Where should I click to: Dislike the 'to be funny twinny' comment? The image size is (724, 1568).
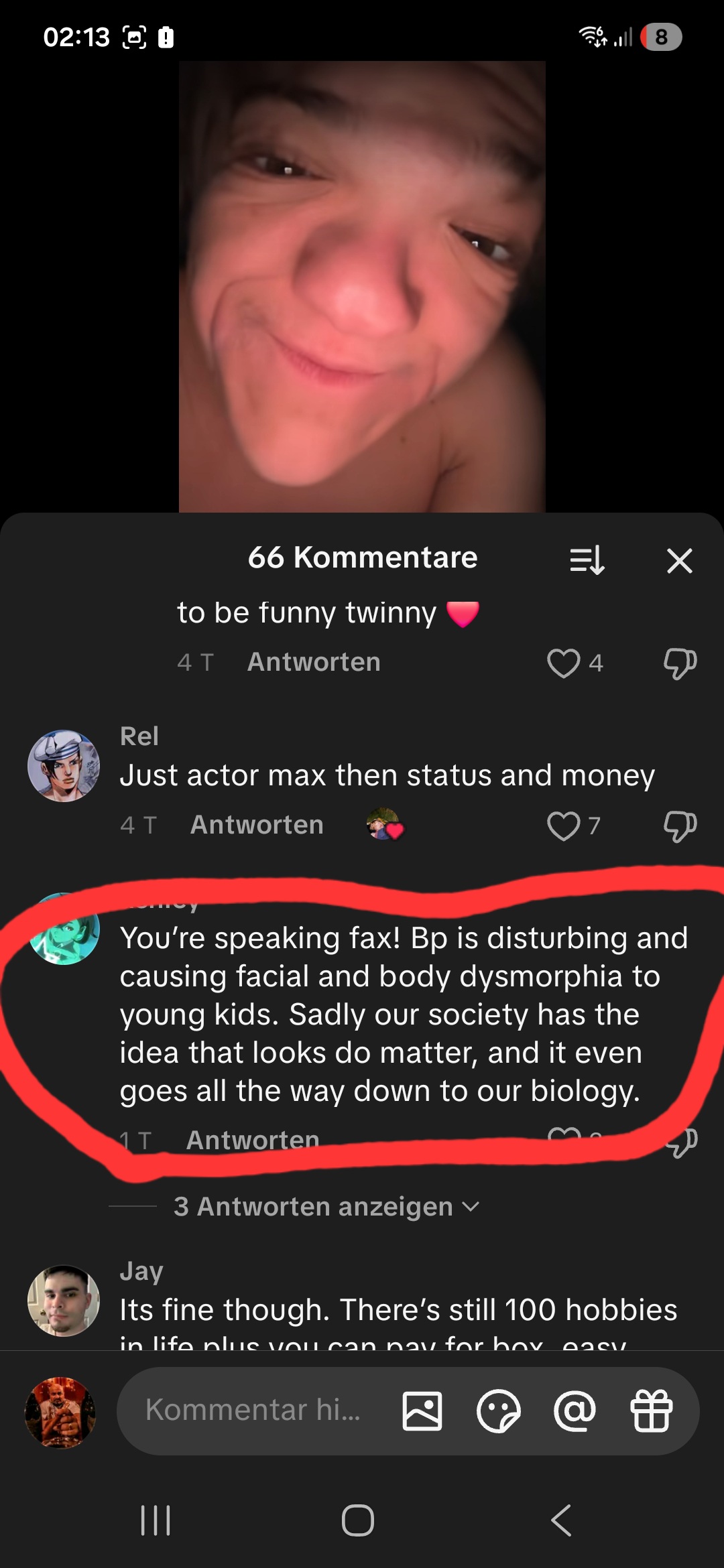click(x=680, y=663)
